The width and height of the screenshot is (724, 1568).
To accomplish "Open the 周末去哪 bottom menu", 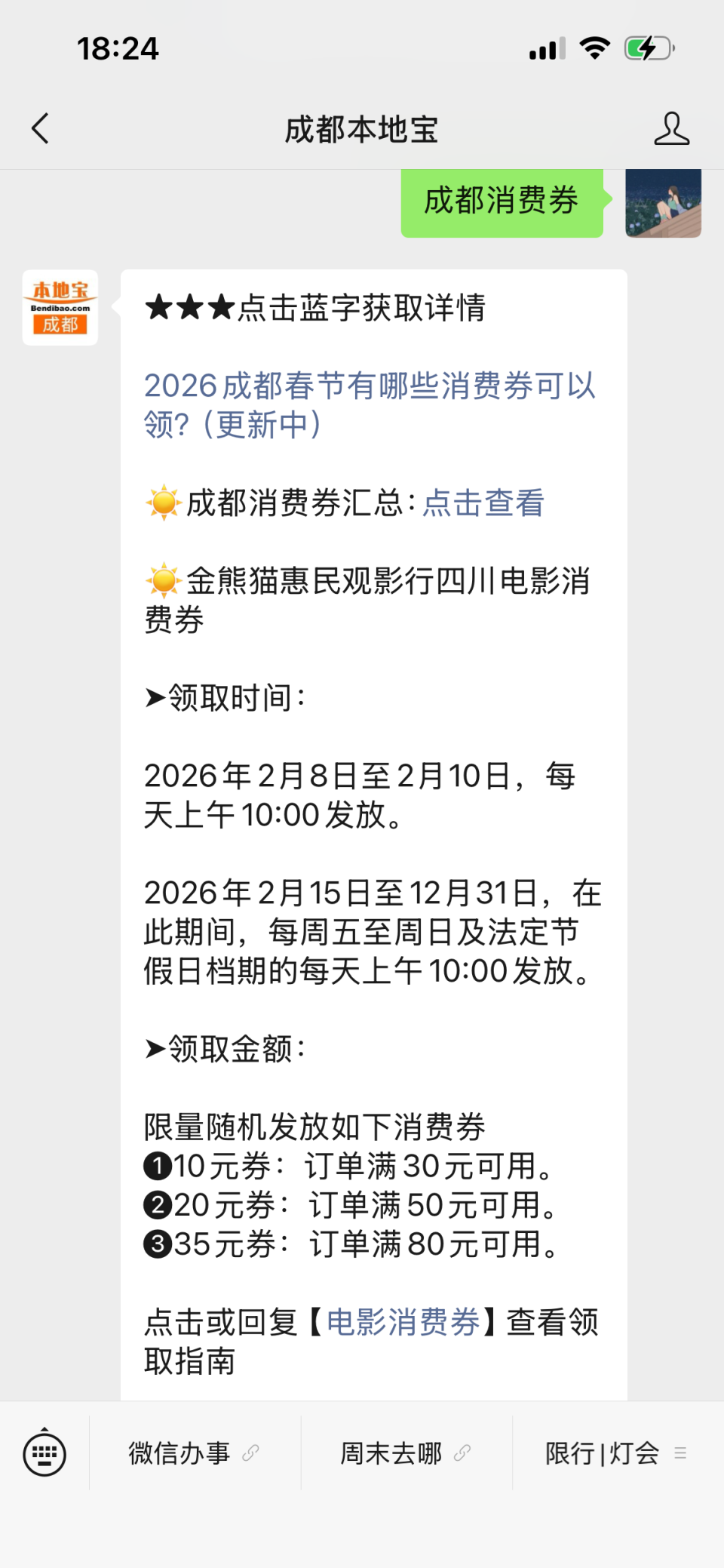I will [391, 1453].
